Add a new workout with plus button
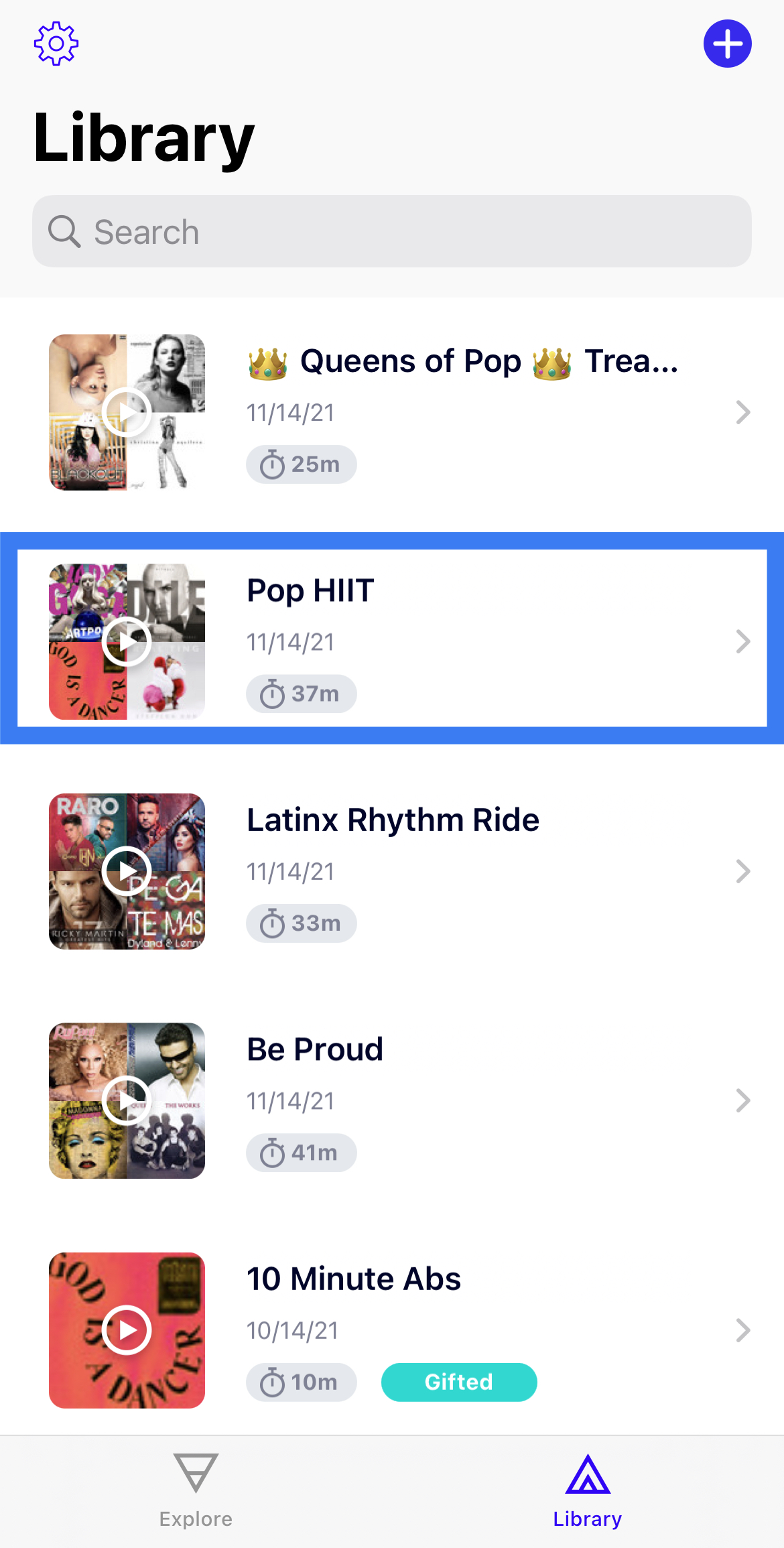784x1548 pixels. pyautogui.click(x=727, y=44)
